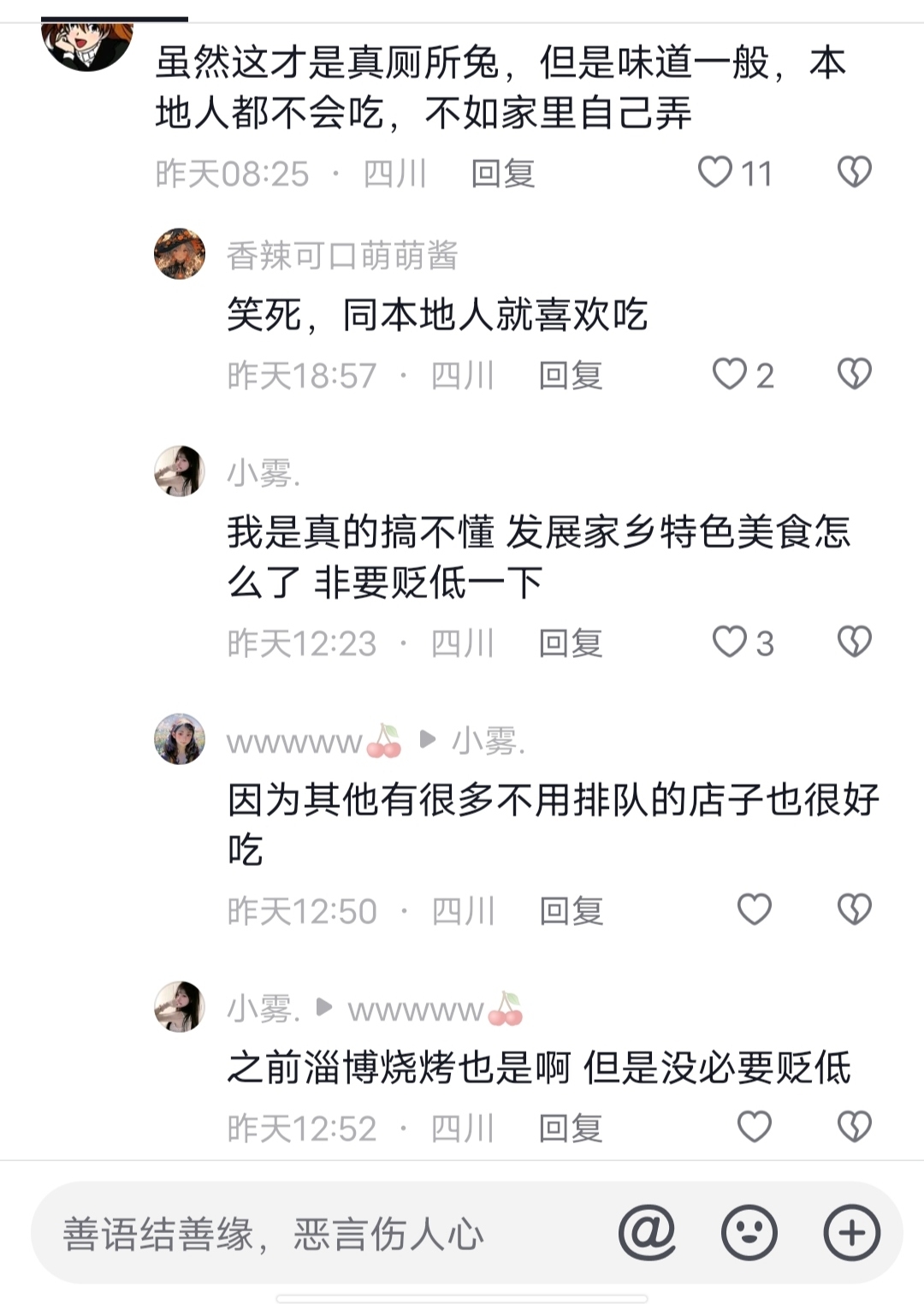Like 小雾's comment posted at 昨天12:23
This screenshot has width=924, height=1304.
click(730, 642)
